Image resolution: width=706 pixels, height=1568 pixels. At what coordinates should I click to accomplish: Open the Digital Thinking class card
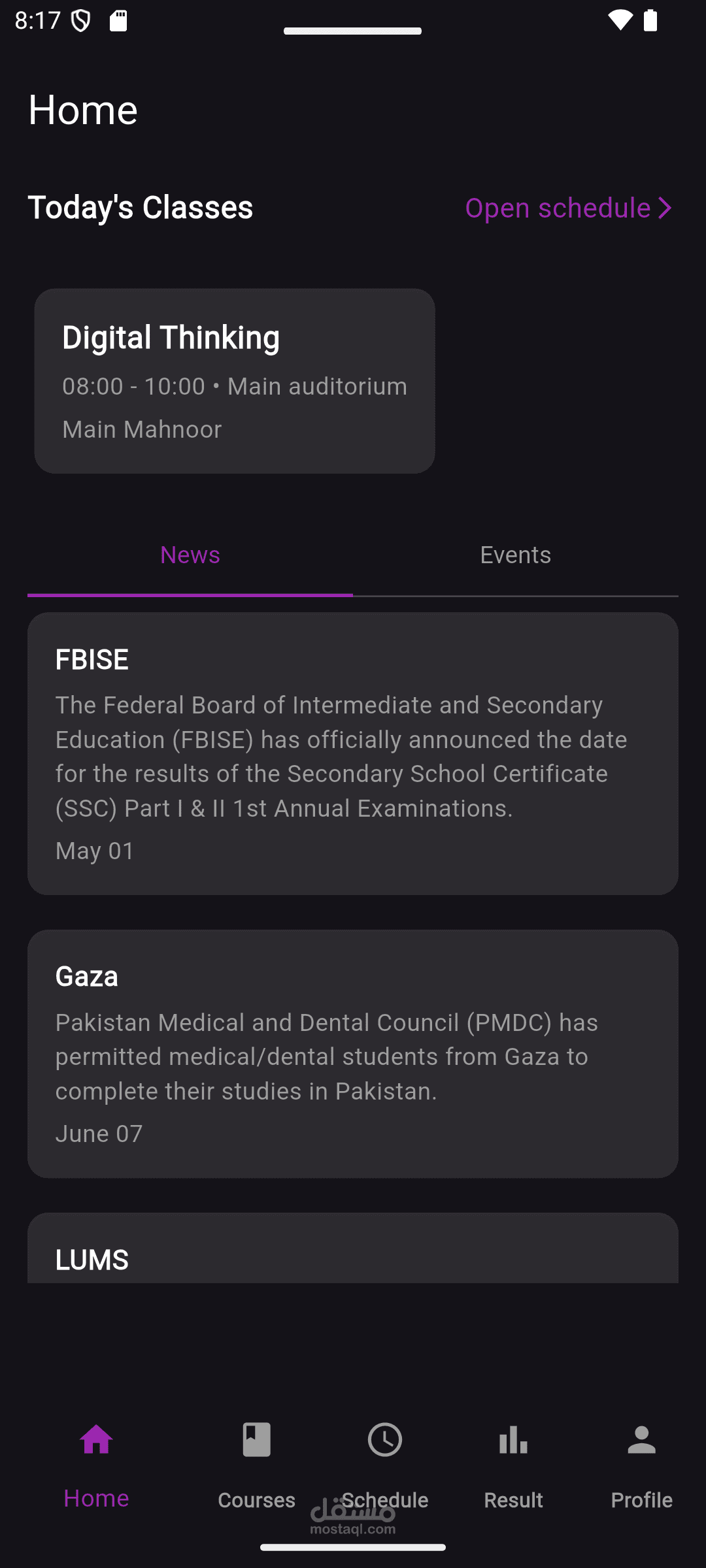(234, 381)
